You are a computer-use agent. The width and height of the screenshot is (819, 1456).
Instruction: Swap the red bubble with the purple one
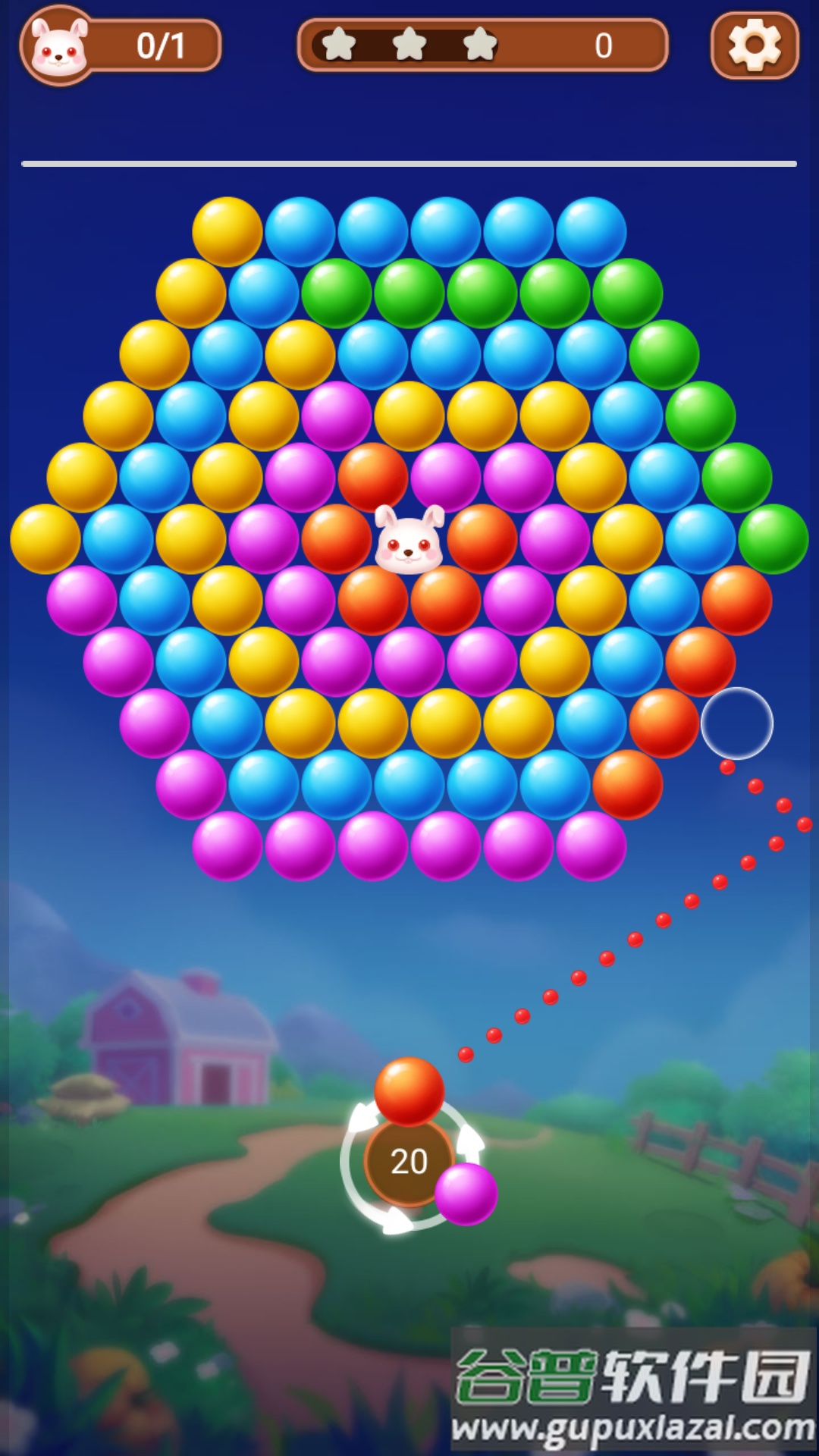tap(466, 1193)
